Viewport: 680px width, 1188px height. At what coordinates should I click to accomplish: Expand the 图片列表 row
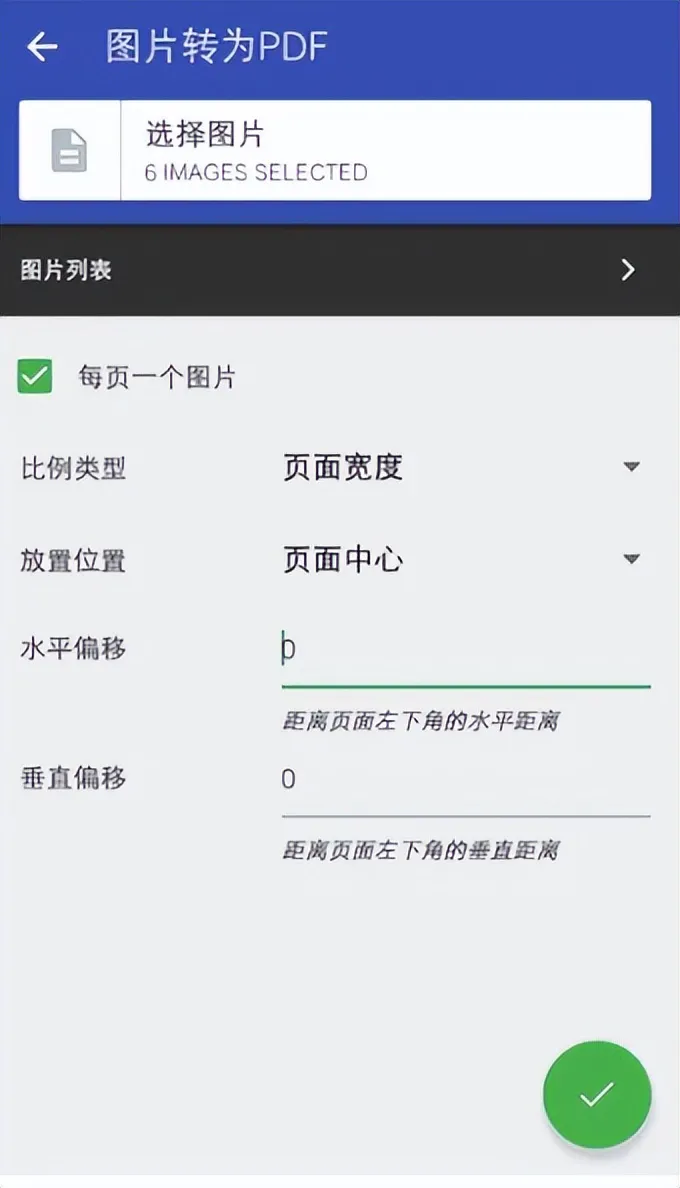[x=340, y=270]
